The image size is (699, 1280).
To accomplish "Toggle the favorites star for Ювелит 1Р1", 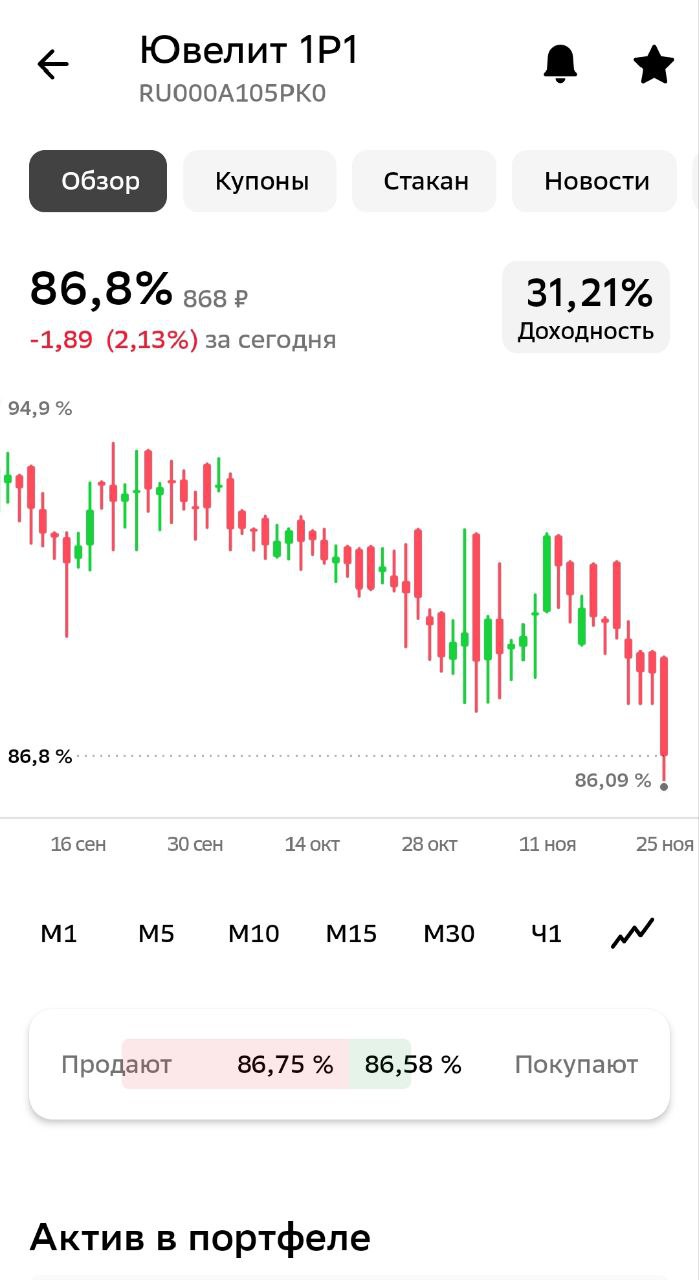I will [654, 65].
